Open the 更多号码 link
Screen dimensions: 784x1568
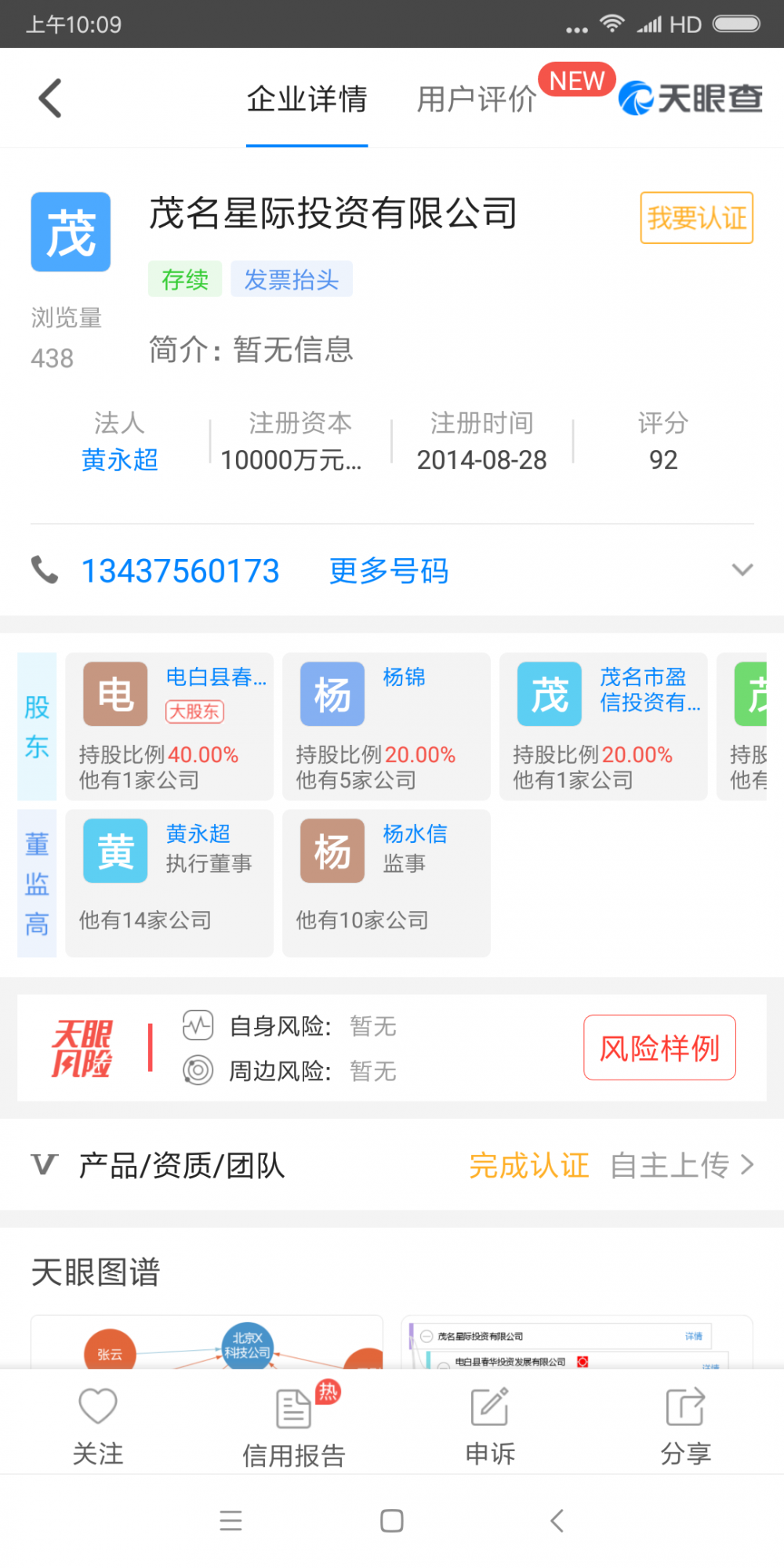pyautogui.click(x=389, y=571)
